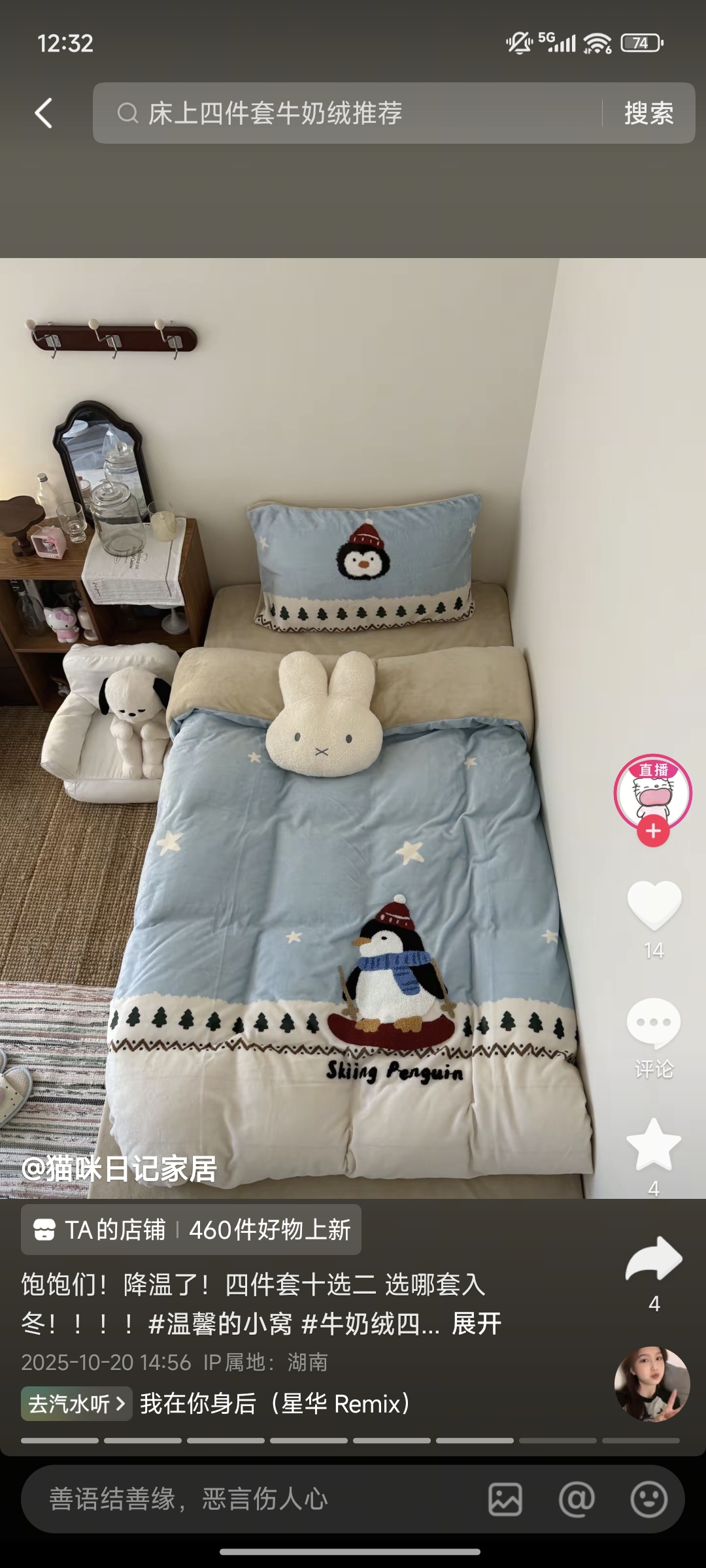Tap the #温馨的小窝 hashtag
The height and width of the screenshot is (1568, 706).
[x=220, y=1324]
